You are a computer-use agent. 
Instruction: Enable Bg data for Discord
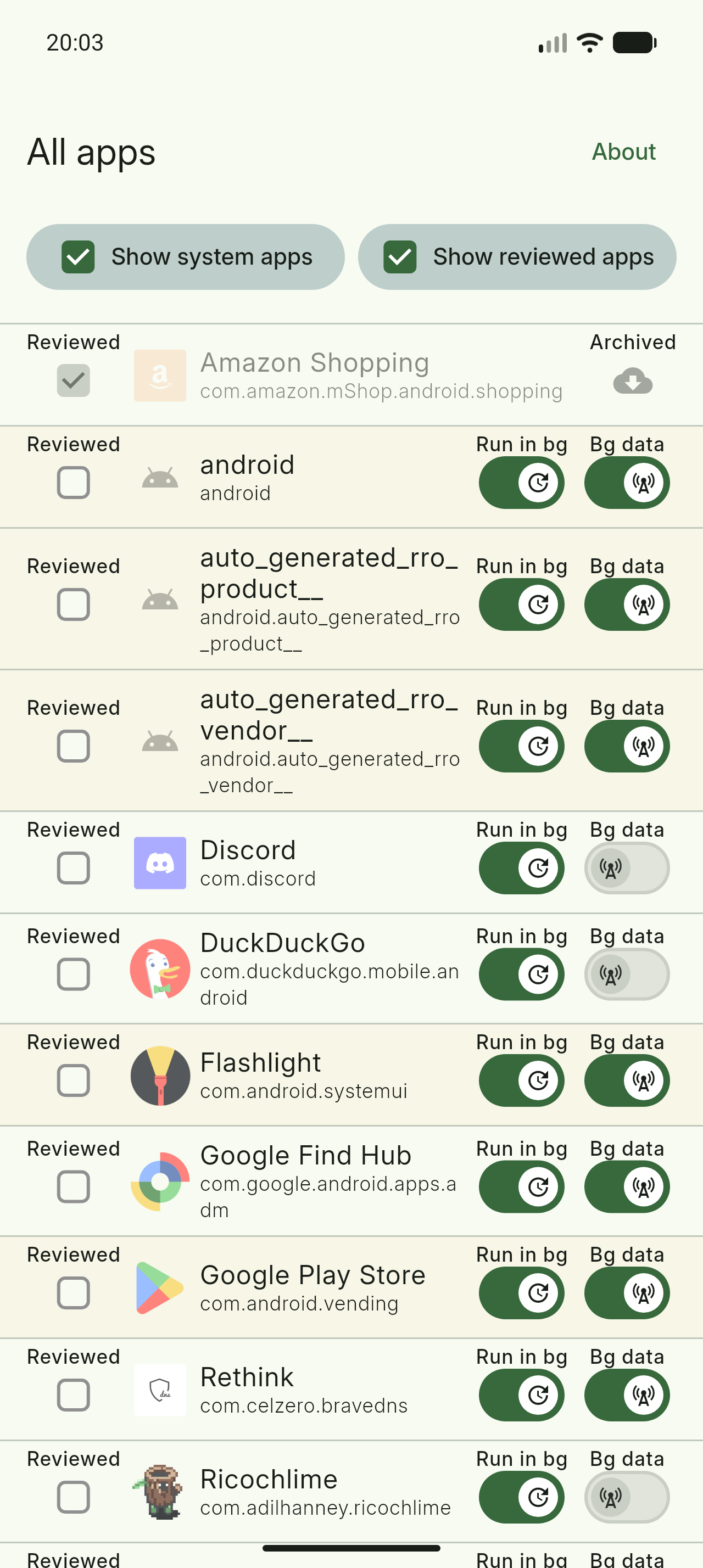click(x=626, y=868)
